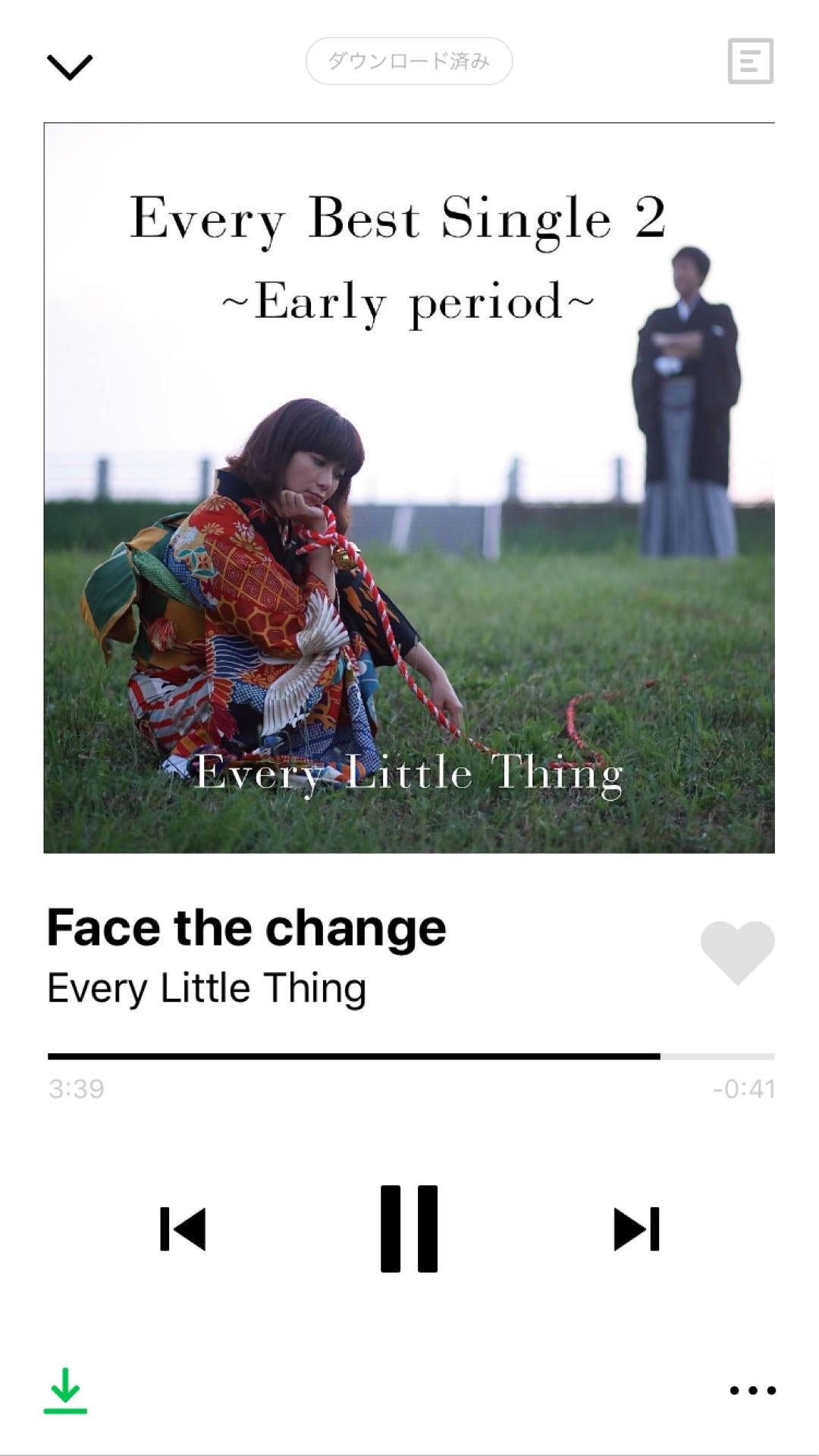819x1456 pixels.
Task: Tap the green download icon
Action: (x=65, y=1390)
